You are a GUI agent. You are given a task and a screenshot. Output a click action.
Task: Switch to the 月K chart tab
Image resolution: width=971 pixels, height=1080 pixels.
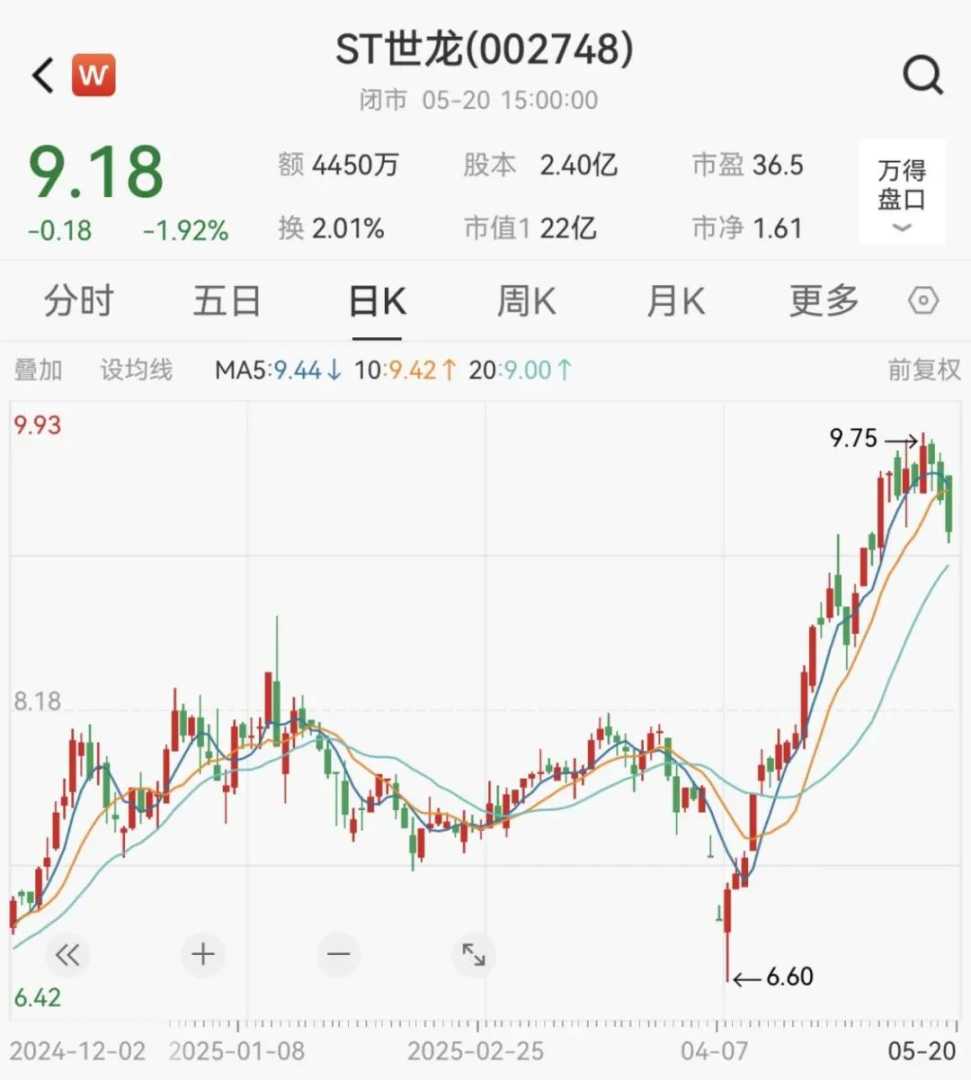tap(676, 301)
